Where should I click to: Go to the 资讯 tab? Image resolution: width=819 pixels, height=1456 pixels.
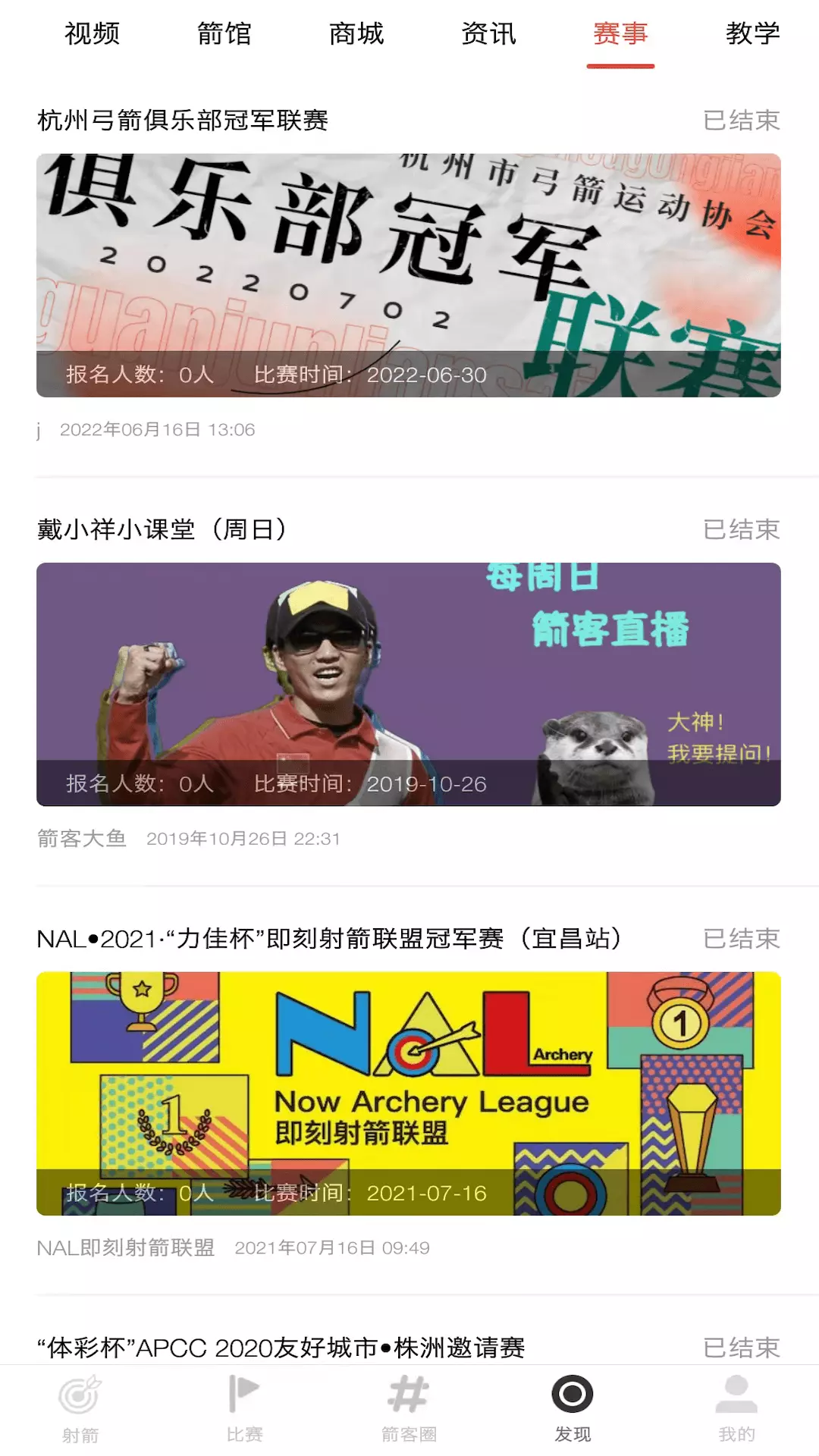tap(488, 33)
